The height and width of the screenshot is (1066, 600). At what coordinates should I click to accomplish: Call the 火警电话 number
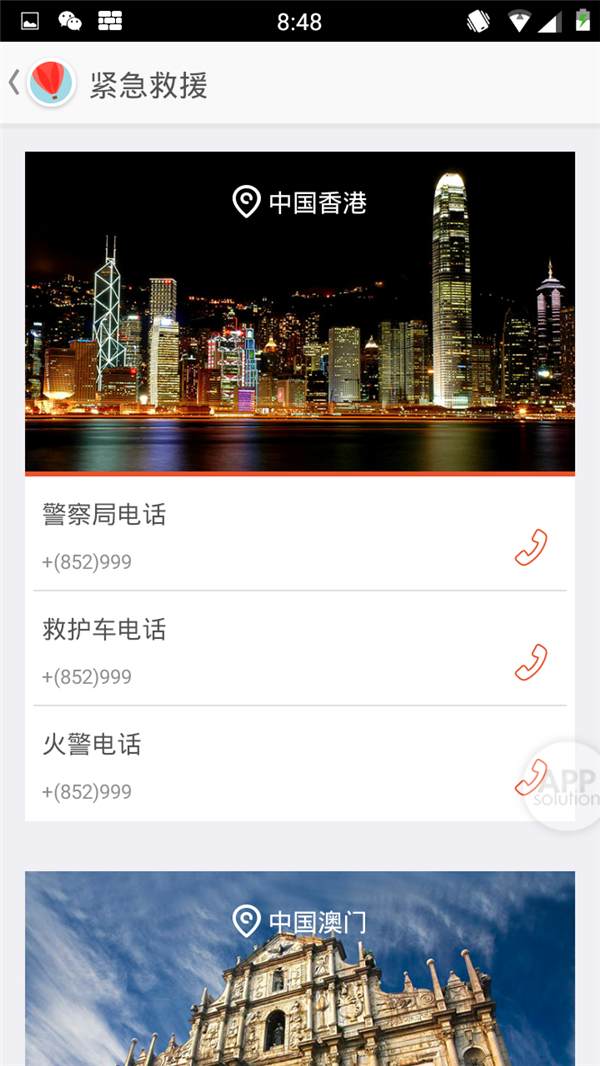(531, 777)
